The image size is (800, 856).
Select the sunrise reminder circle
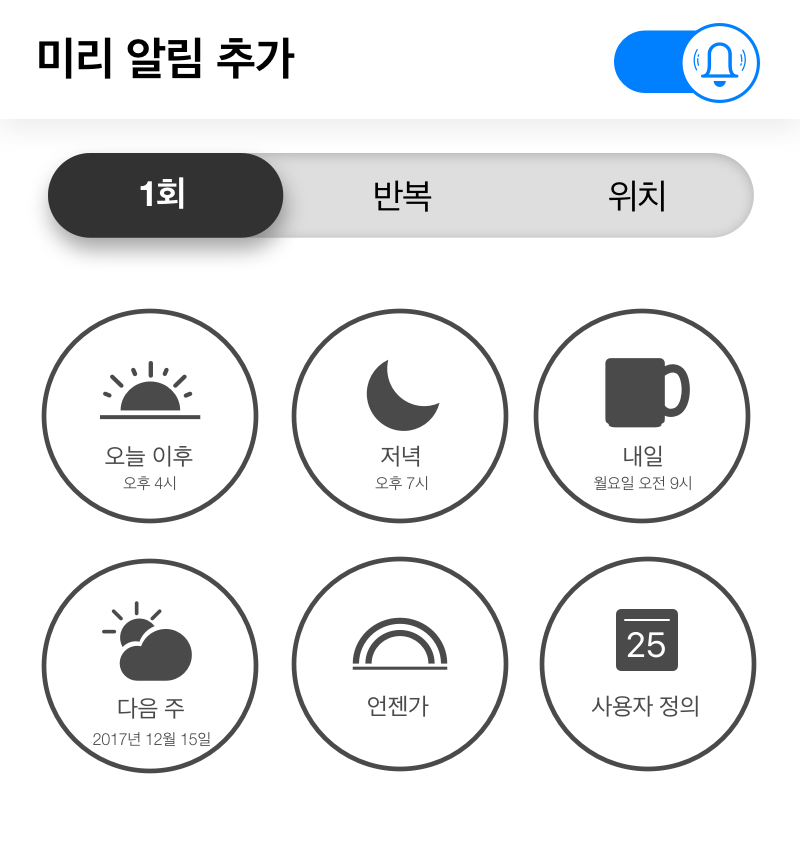tap(148, 417)
